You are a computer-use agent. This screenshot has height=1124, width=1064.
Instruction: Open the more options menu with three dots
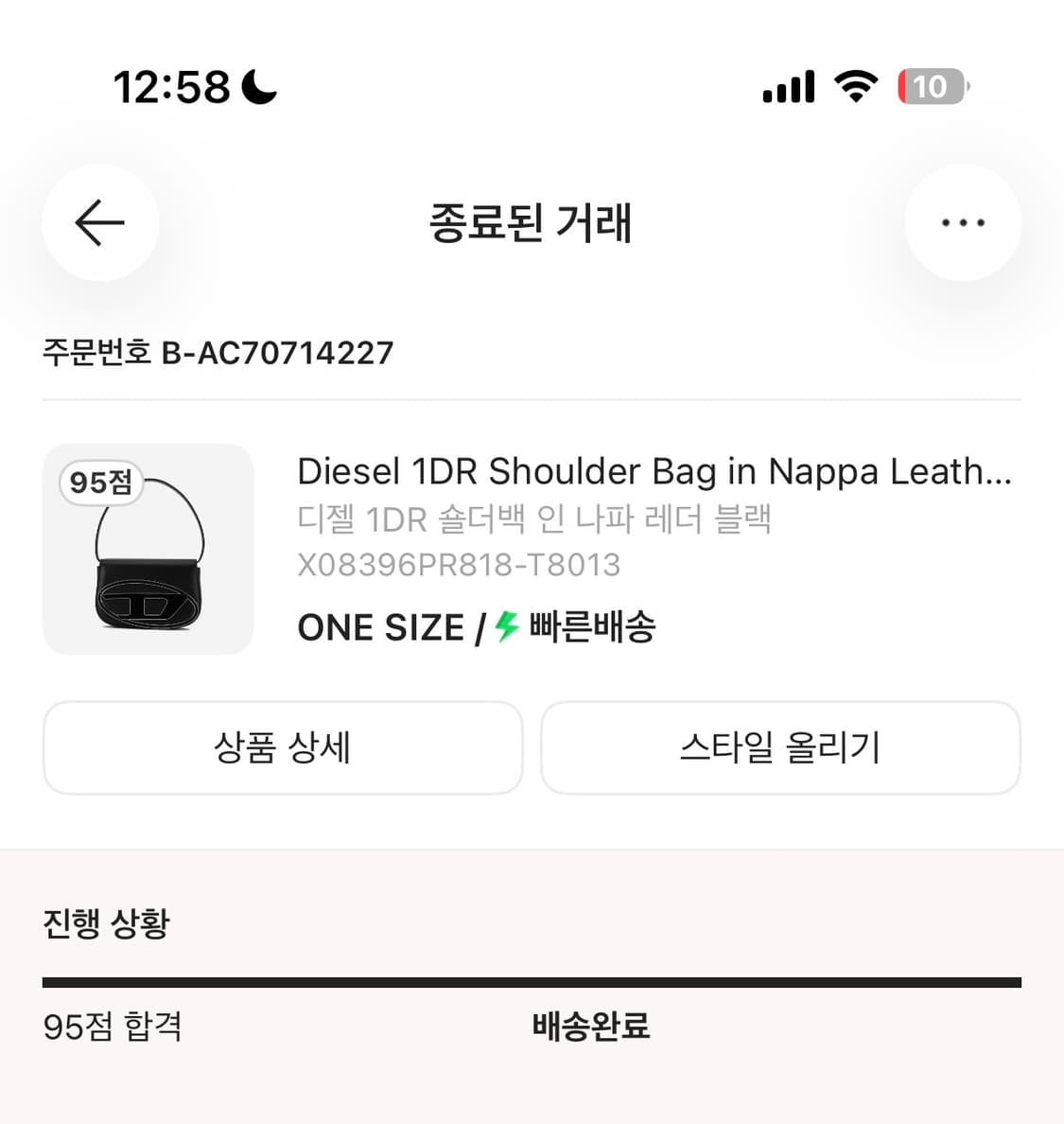pyautogui.click(x=962, y=223)
